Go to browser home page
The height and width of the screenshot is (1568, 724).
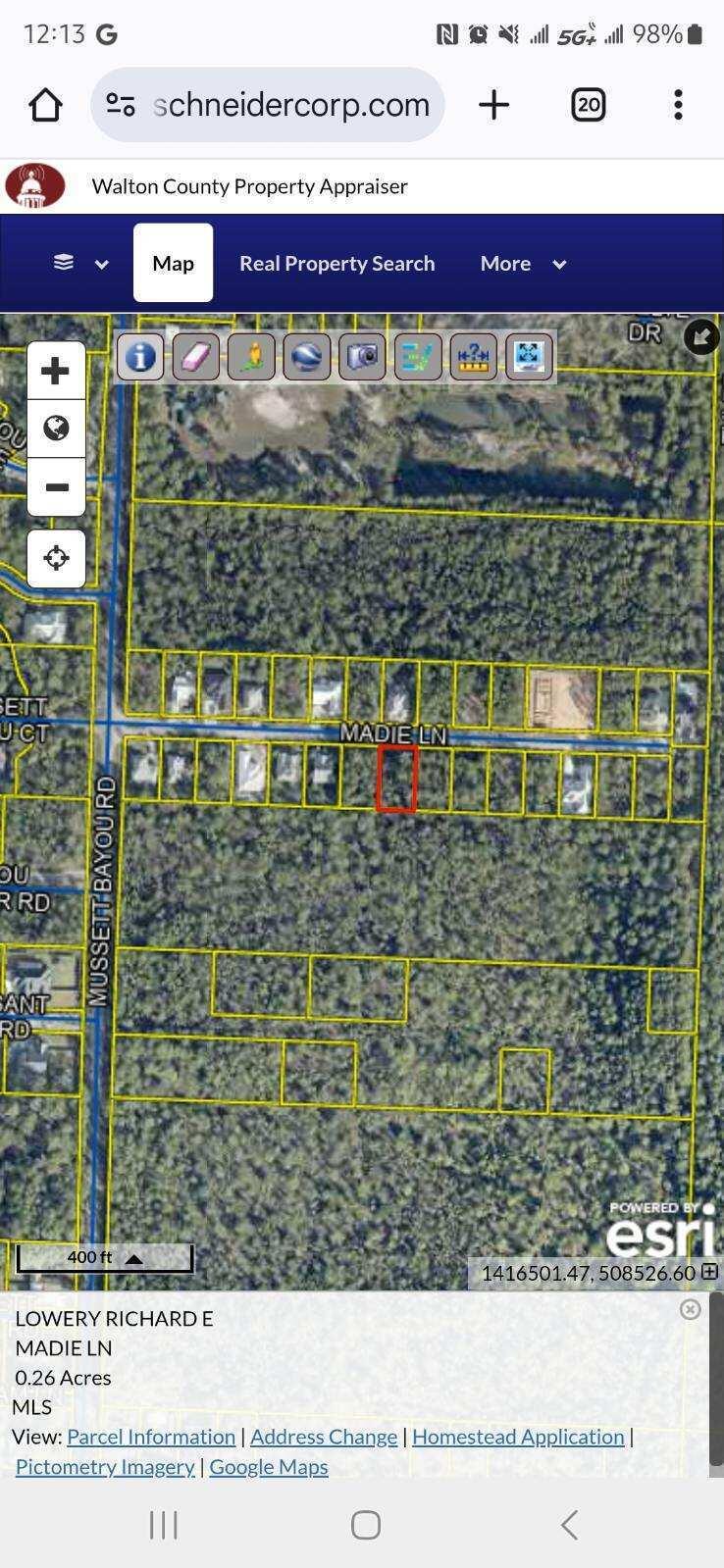[x=45, y=105]
